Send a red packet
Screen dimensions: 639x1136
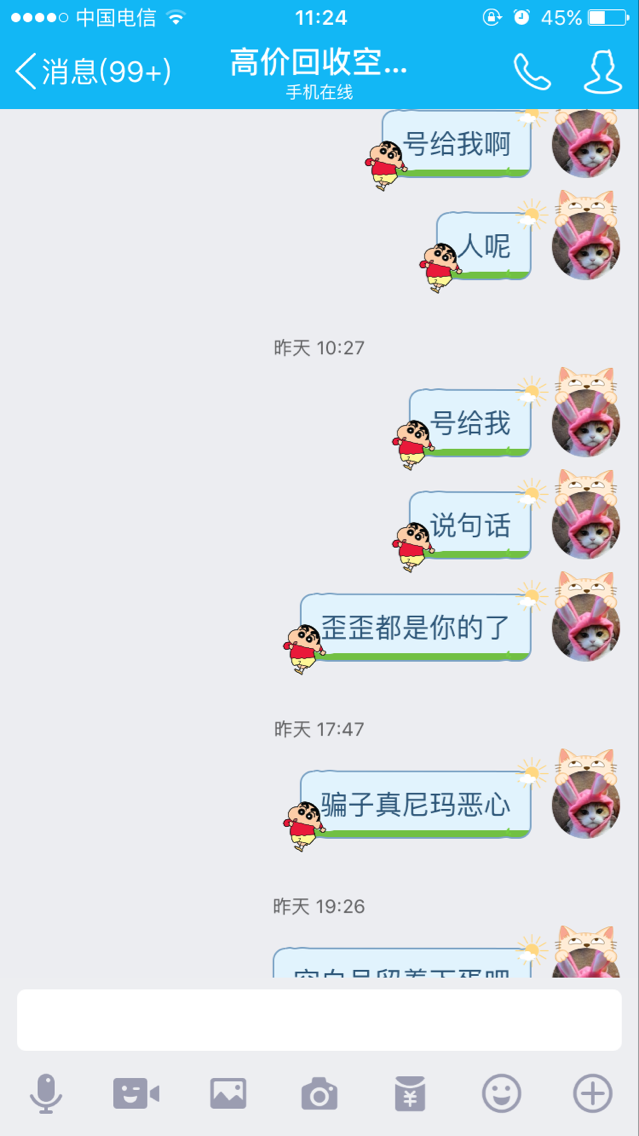(410, 1093)
